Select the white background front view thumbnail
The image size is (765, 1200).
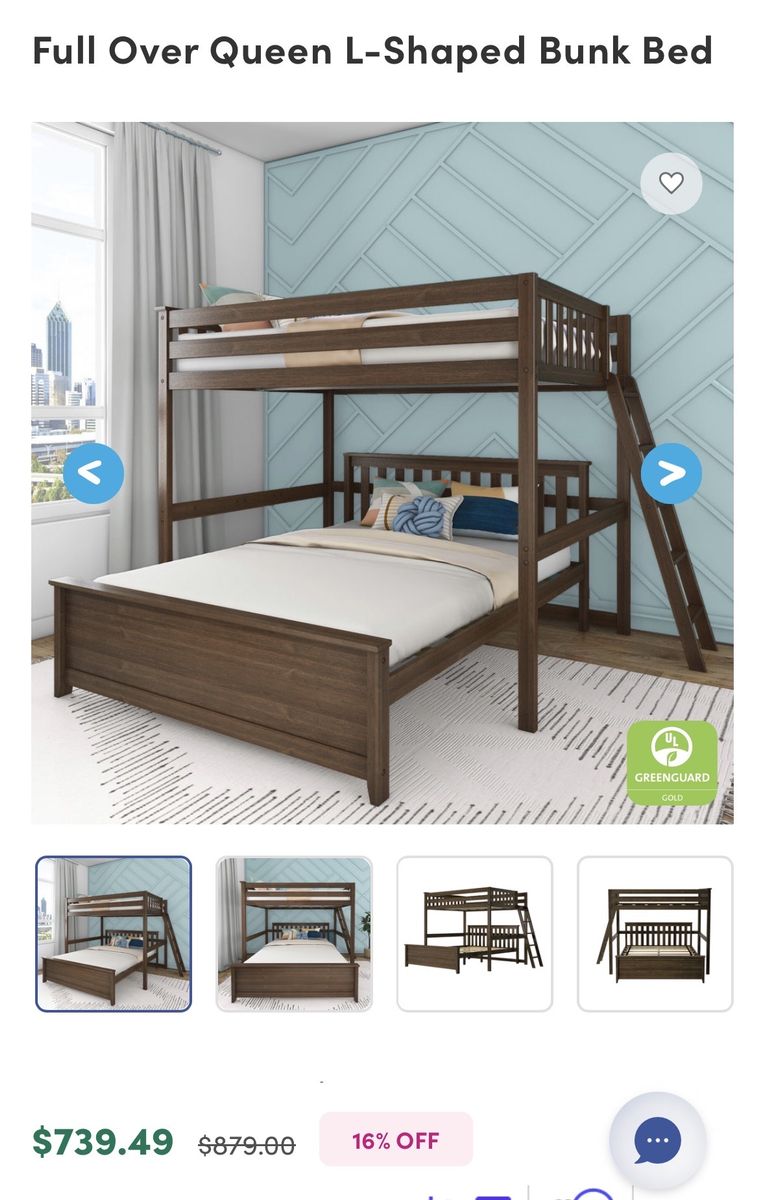pyautogui.click(x=654, y=934)
